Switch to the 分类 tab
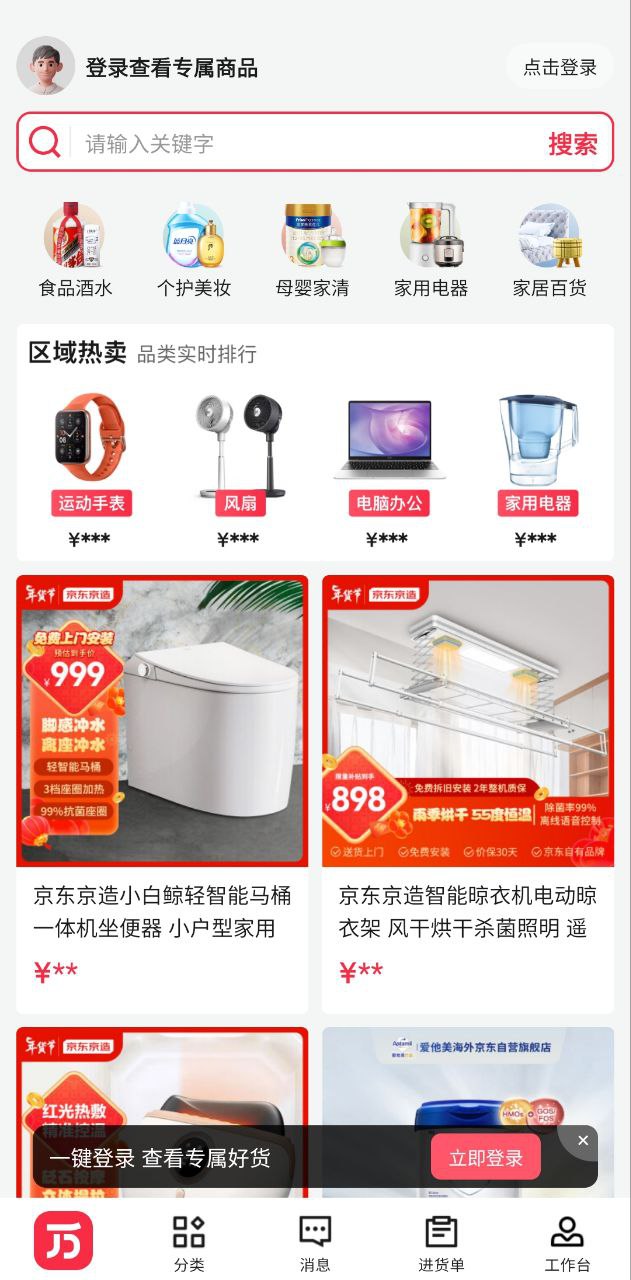Viewport: 631px width, 1280px height. 189,1243
